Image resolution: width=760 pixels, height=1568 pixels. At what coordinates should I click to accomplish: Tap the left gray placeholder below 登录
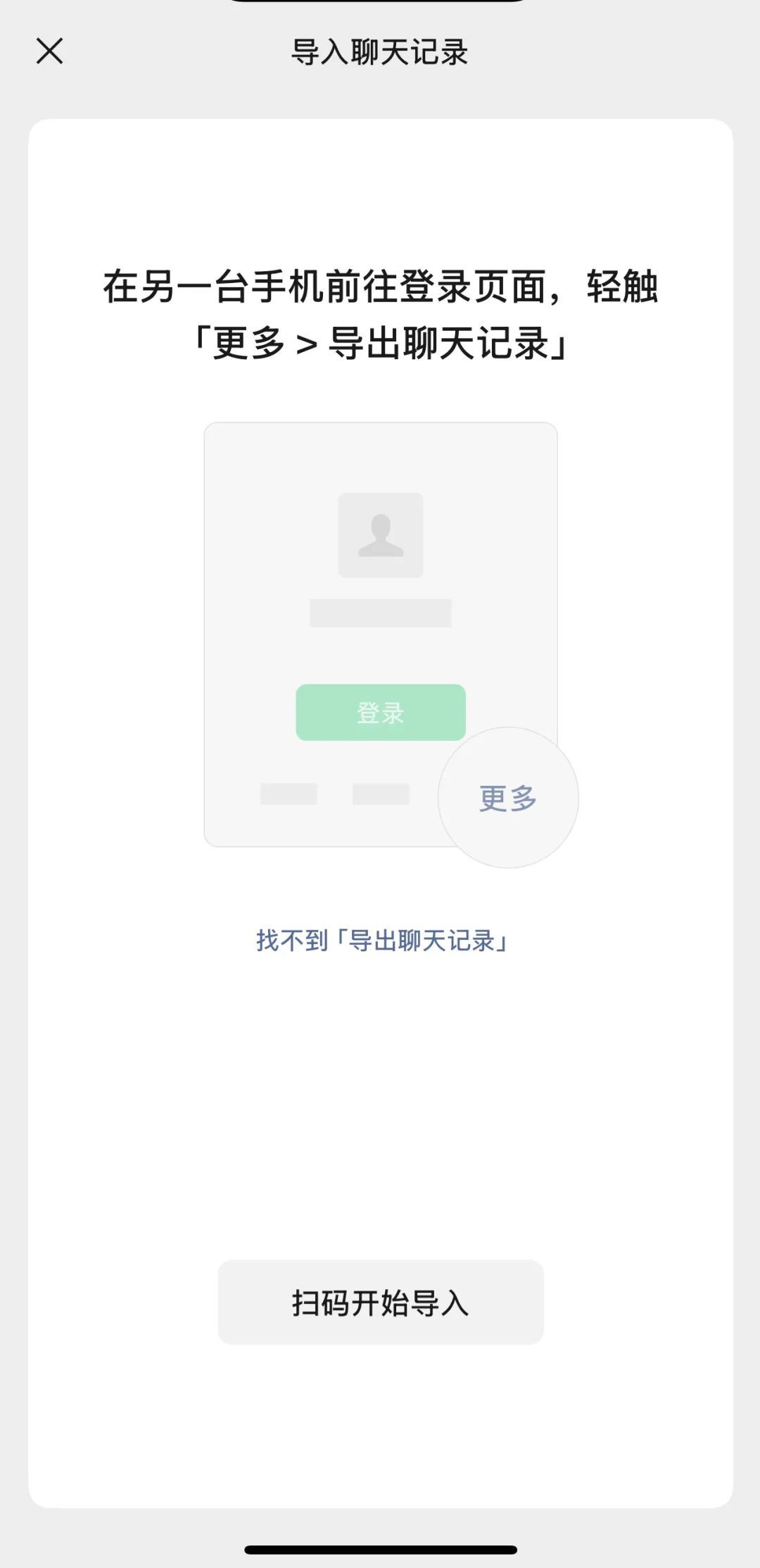(289, 794)
